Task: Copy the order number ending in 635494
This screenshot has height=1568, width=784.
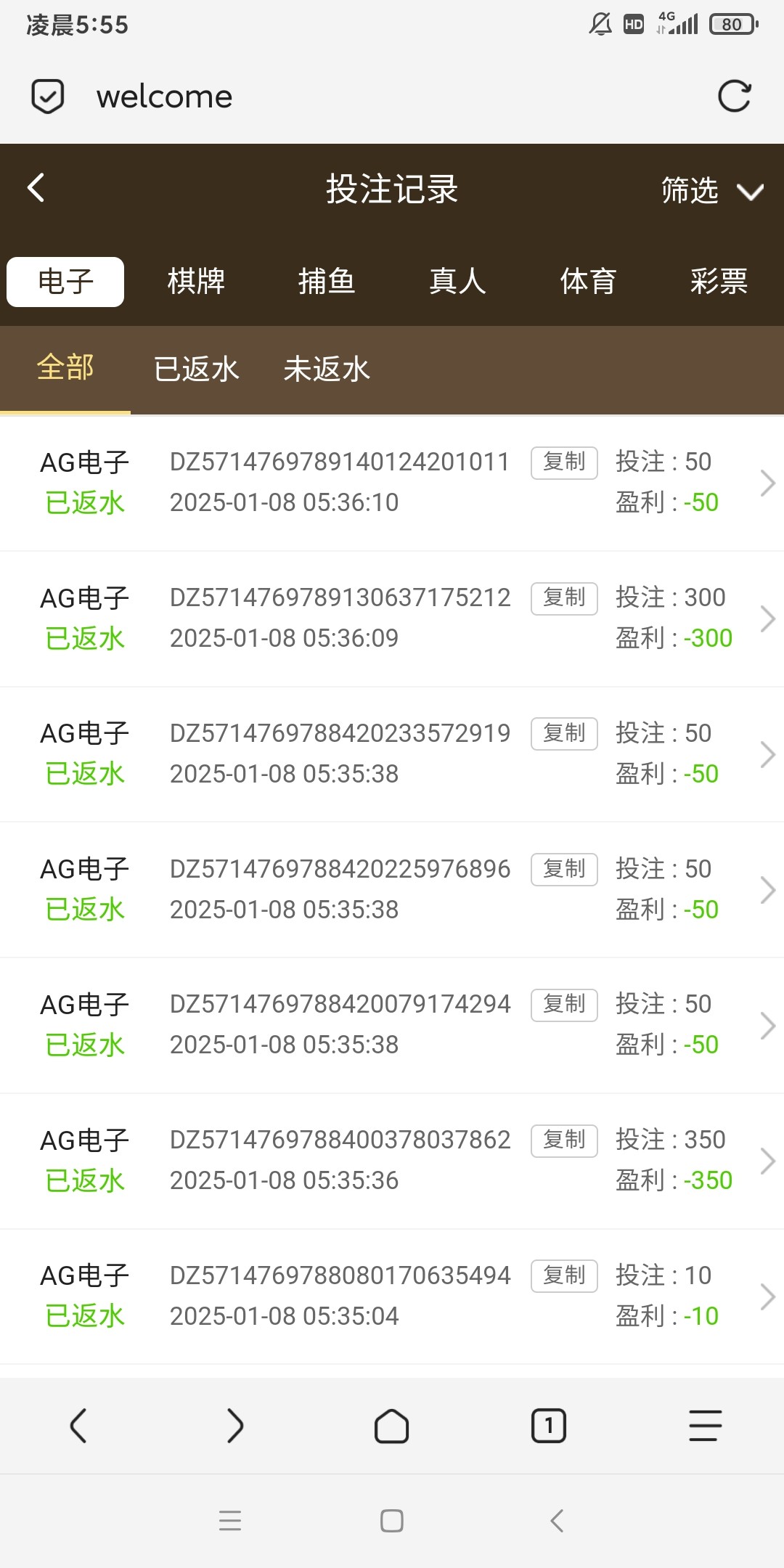Action: point(564,1276)
